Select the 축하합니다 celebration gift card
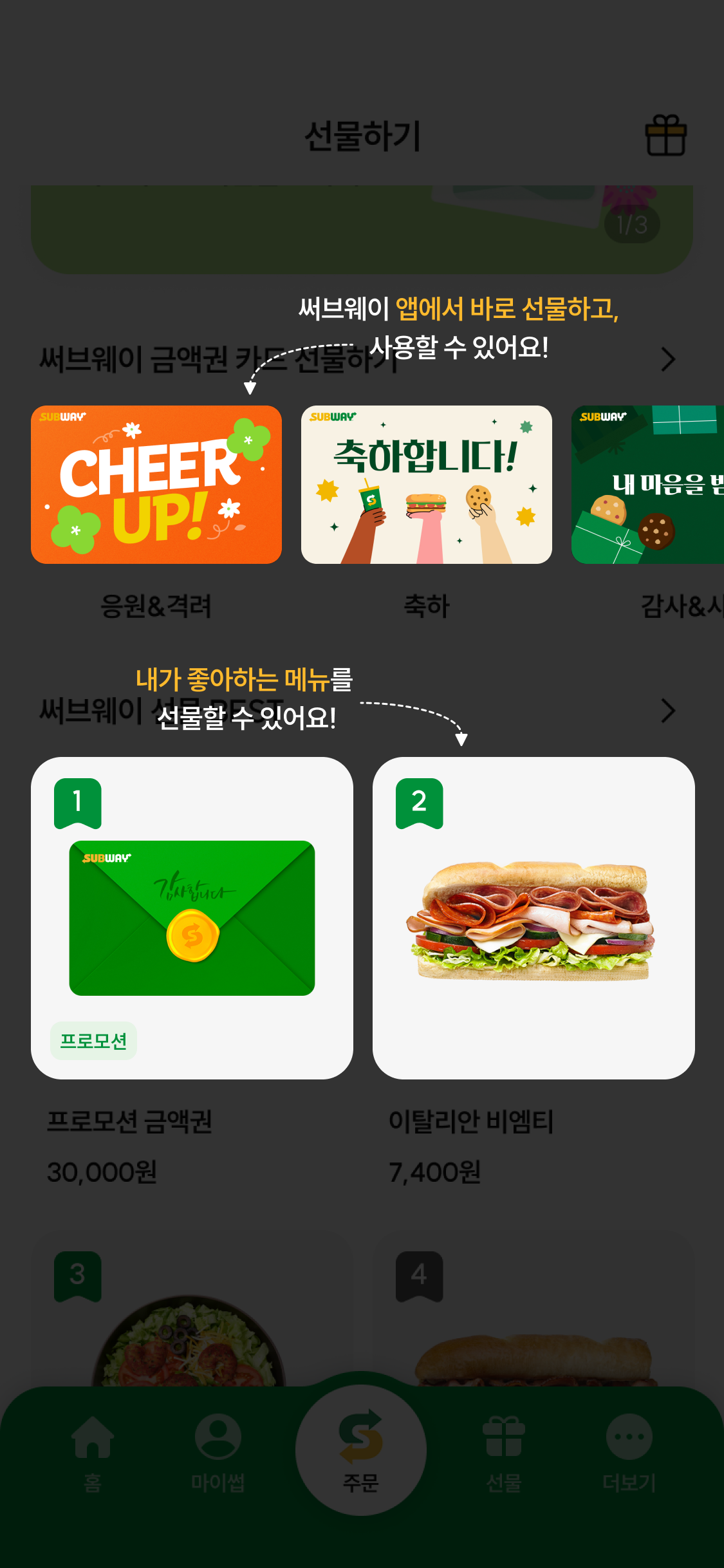This screenshot has height=1568, width=724. coord(426,485)
